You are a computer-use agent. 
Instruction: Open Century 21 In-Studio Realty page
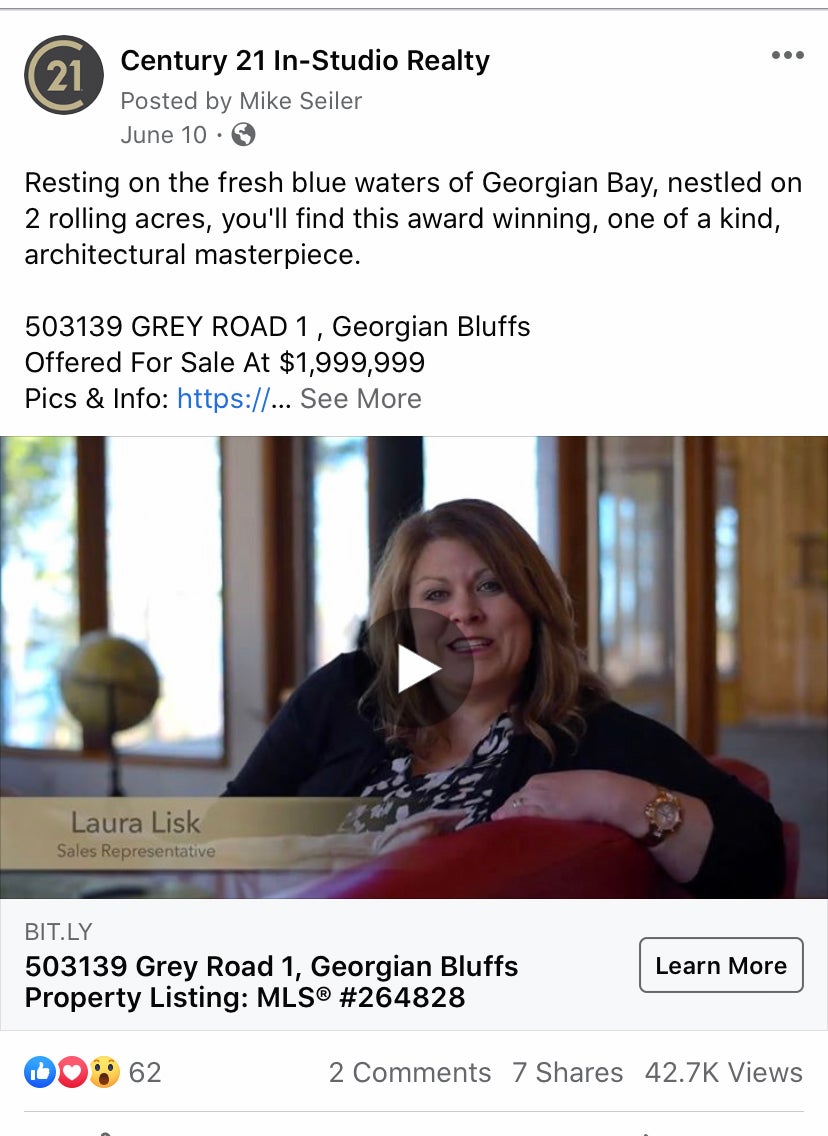pos(305,61)
